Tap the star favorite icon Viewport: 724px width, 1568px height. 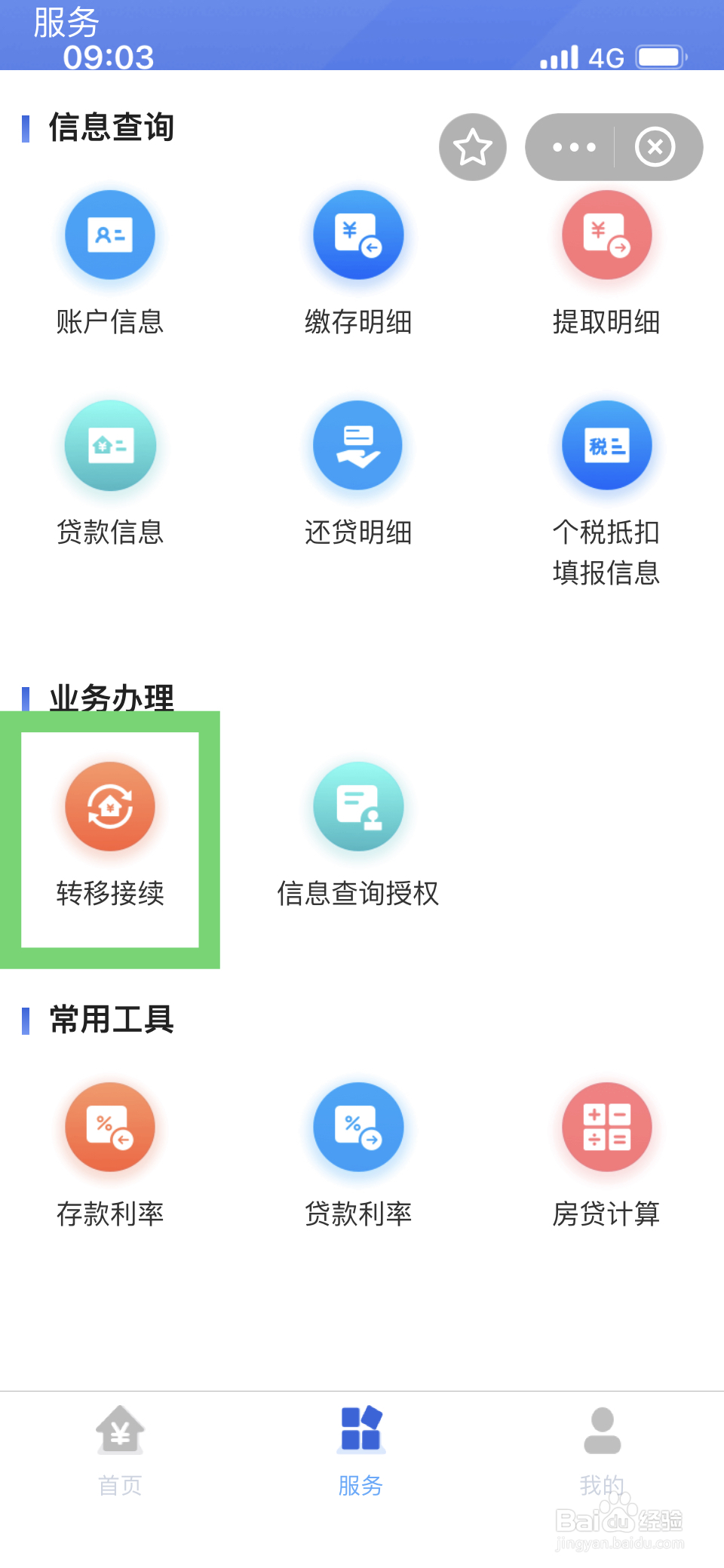point(472,147)
